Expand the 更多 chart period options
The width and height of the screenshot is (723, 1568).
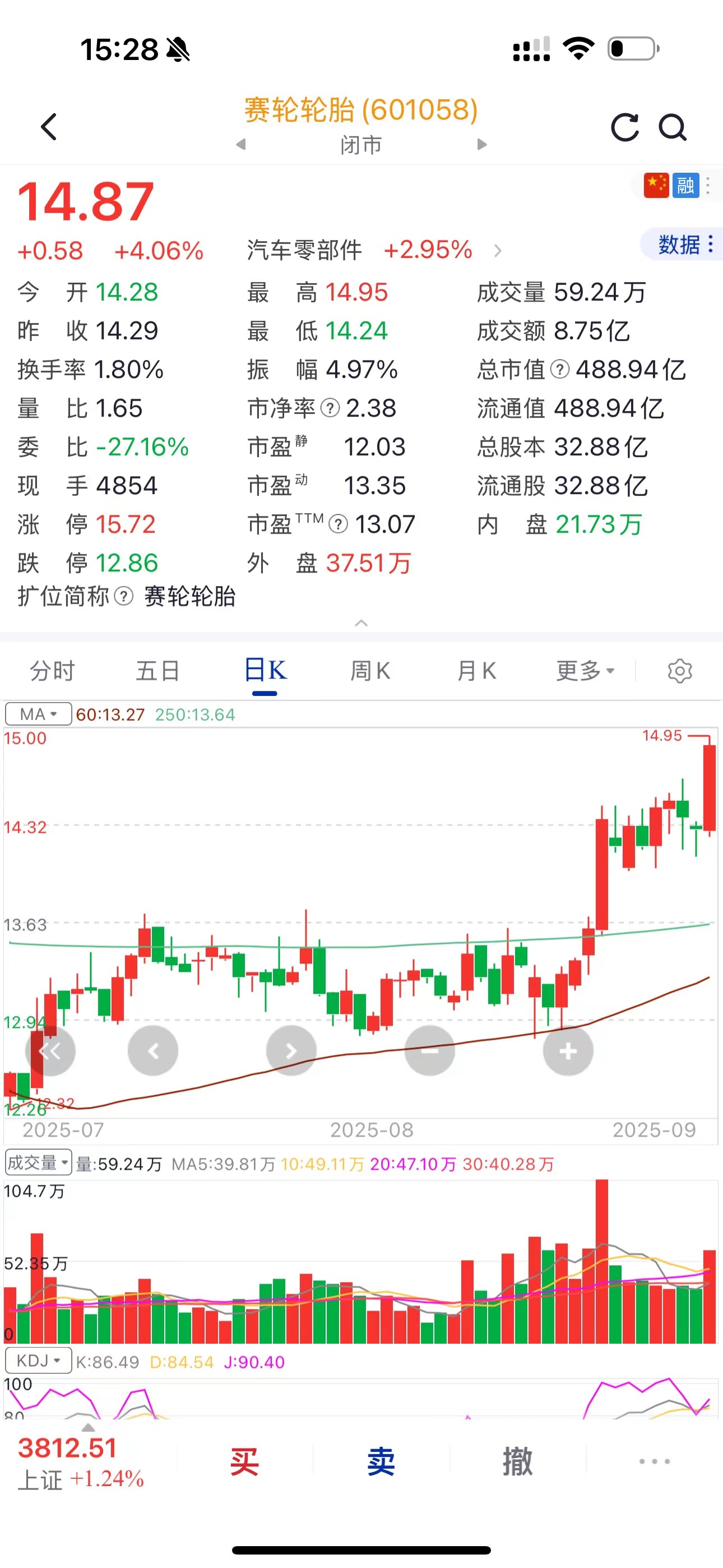point(585,671)
